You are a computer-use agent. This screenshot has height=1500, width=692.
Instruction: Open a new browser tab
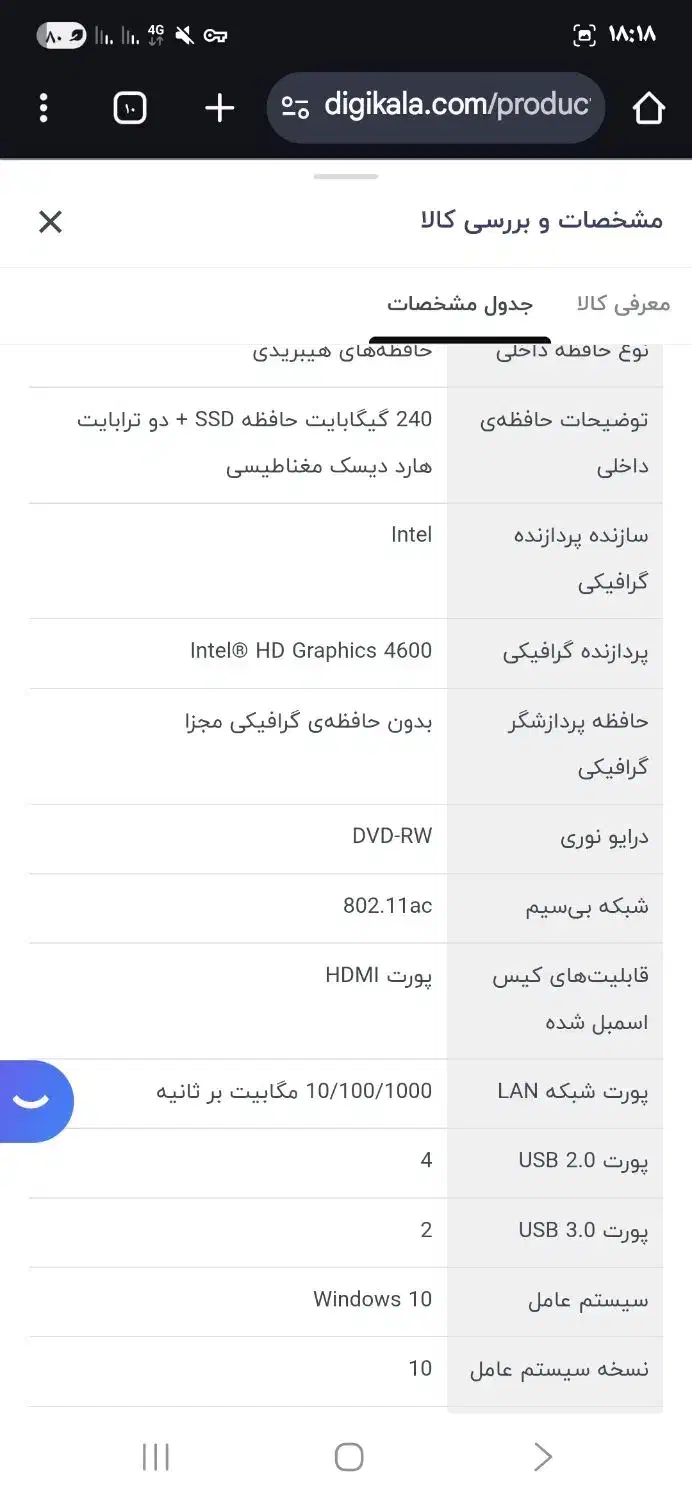click(x=219, y=108)
